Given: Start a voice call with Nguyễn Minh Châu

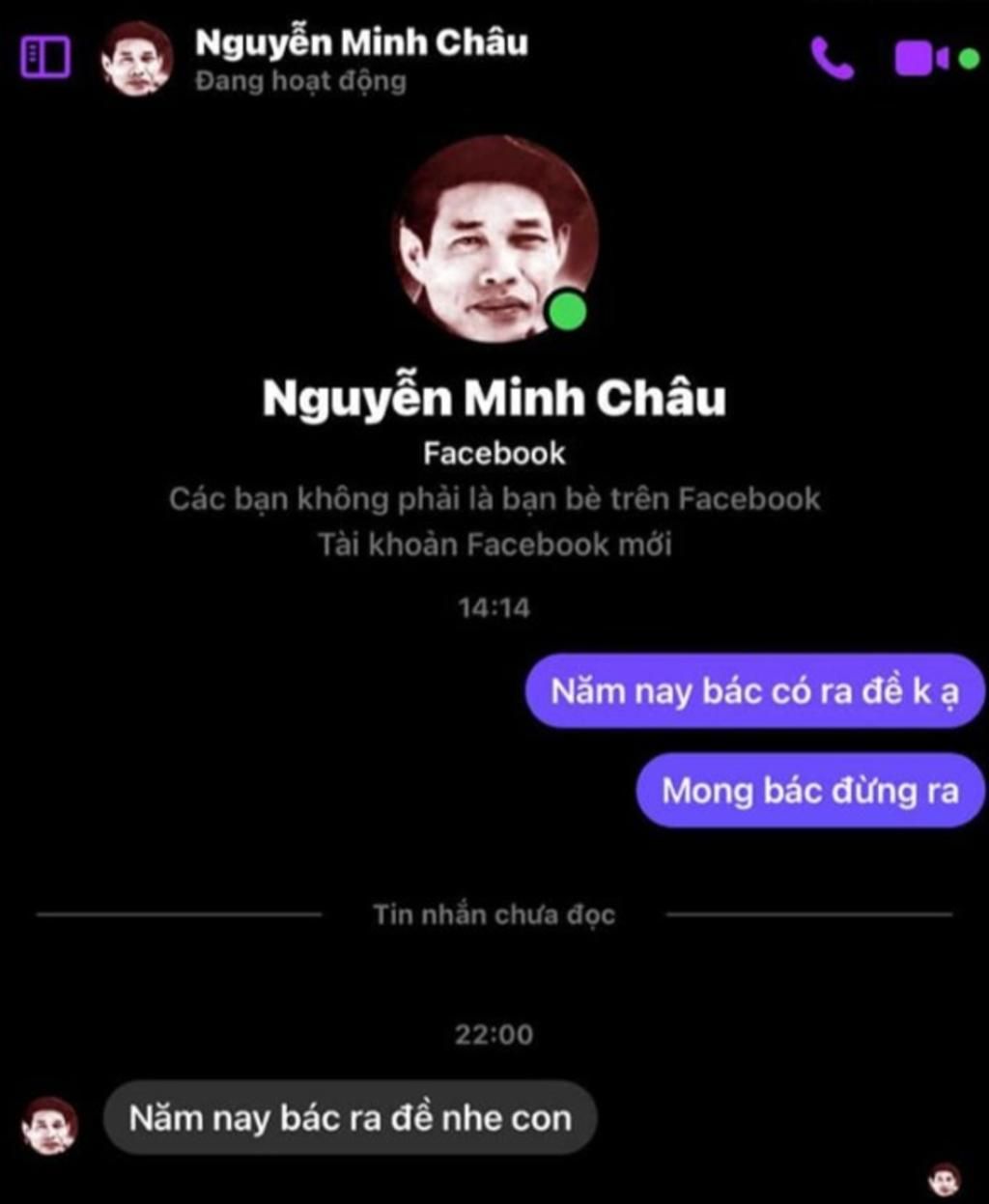Looking at the screenshot, I should pyautogui.click(x=832, y=58).
